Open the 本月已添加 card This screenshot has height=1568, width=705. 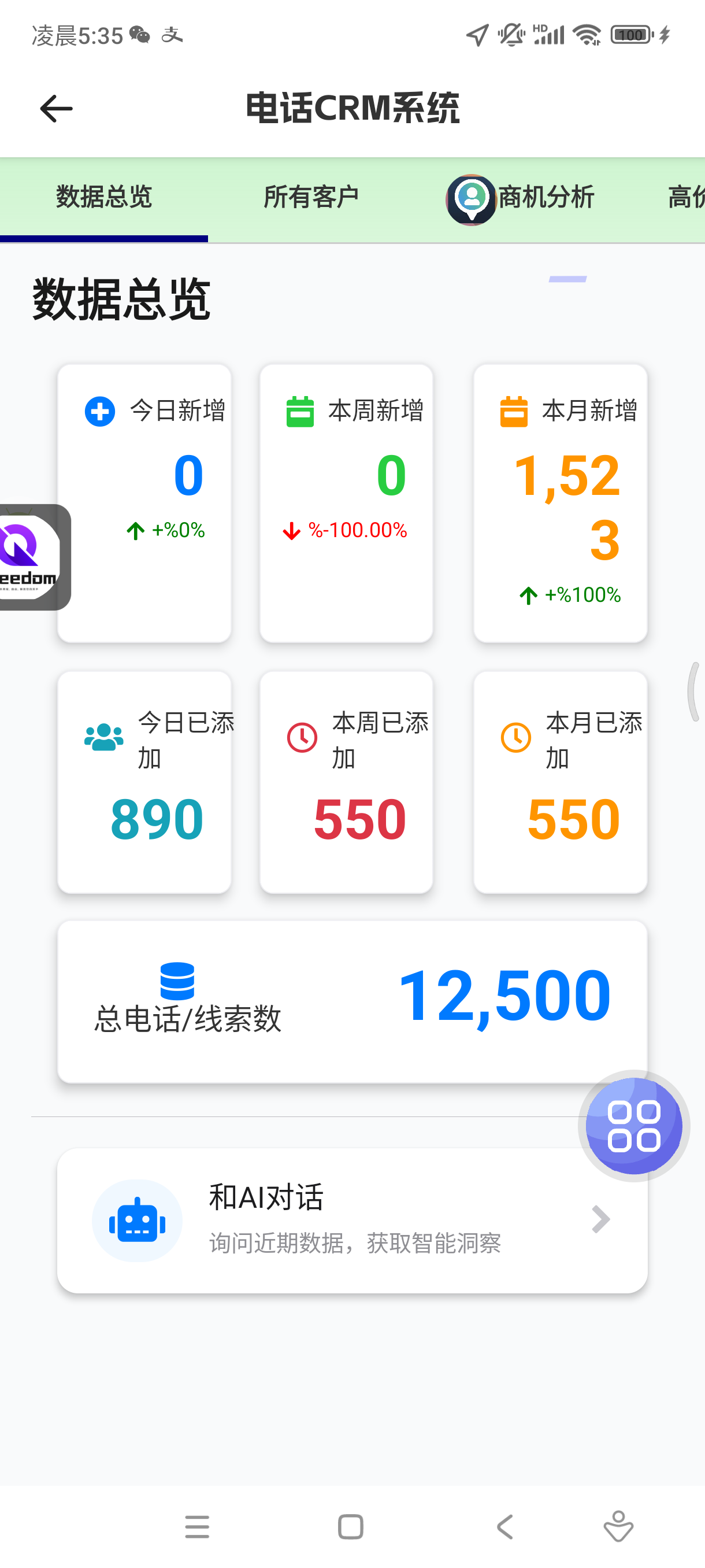(x=559, y=782)
